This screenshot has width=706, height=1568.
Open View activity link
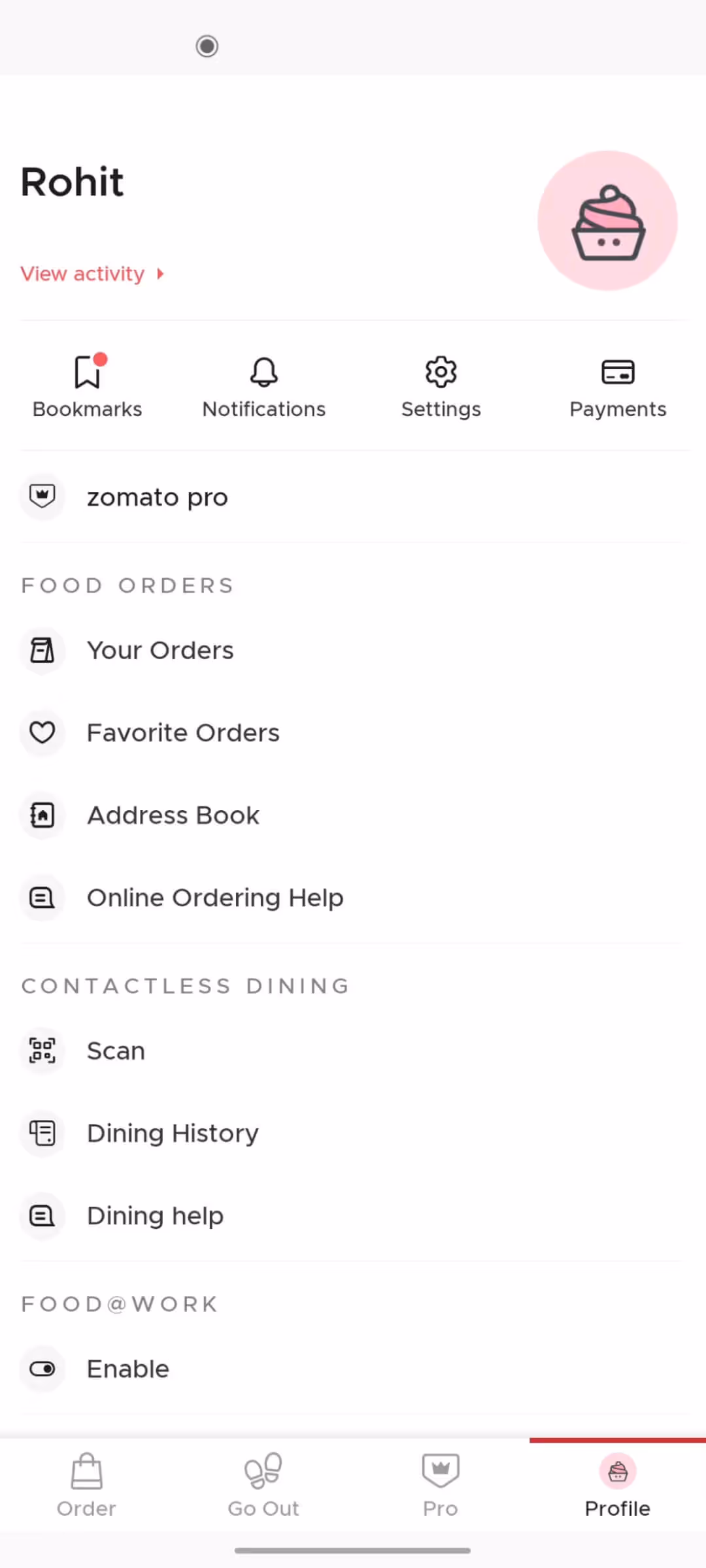tap(92, 274)
